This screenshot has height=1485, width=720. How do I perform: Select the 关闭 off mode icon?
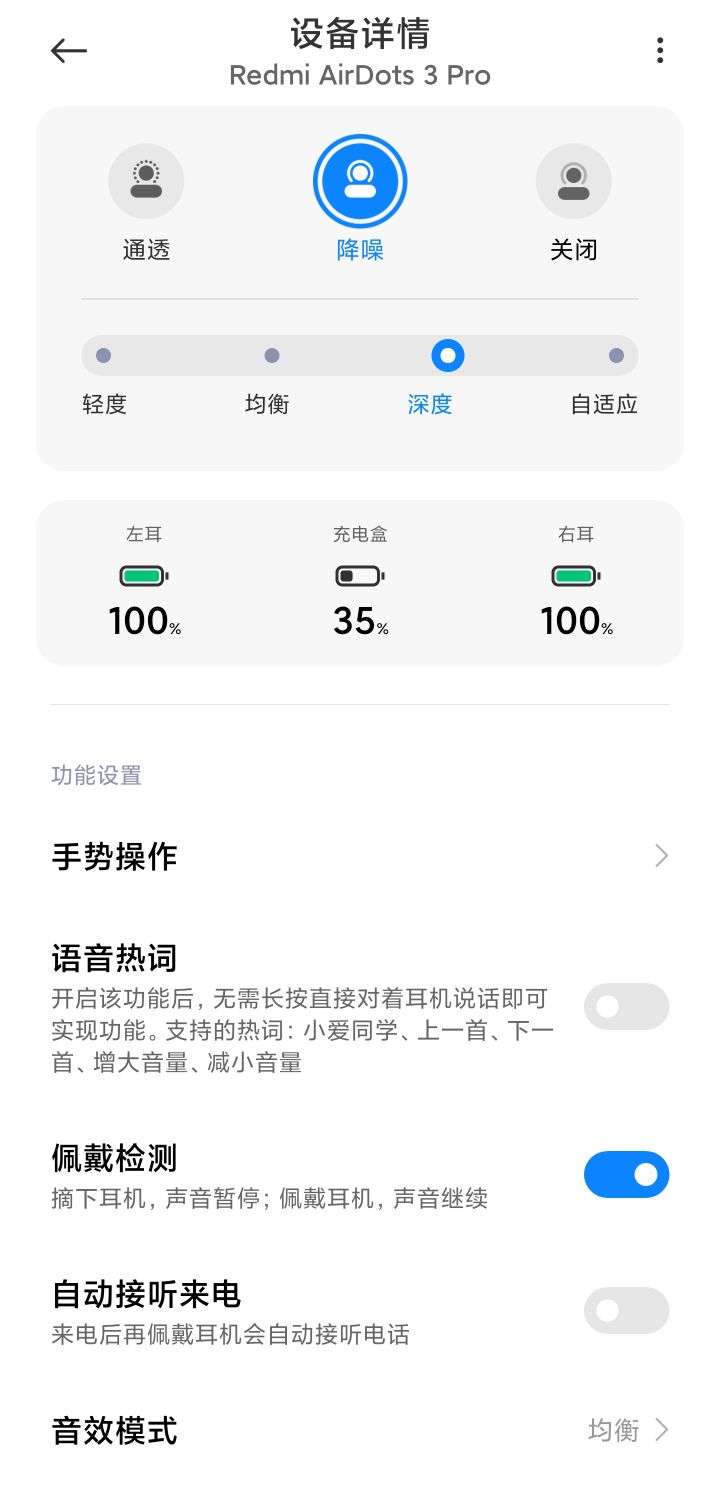pyautogui.click(x=574, y=180)
